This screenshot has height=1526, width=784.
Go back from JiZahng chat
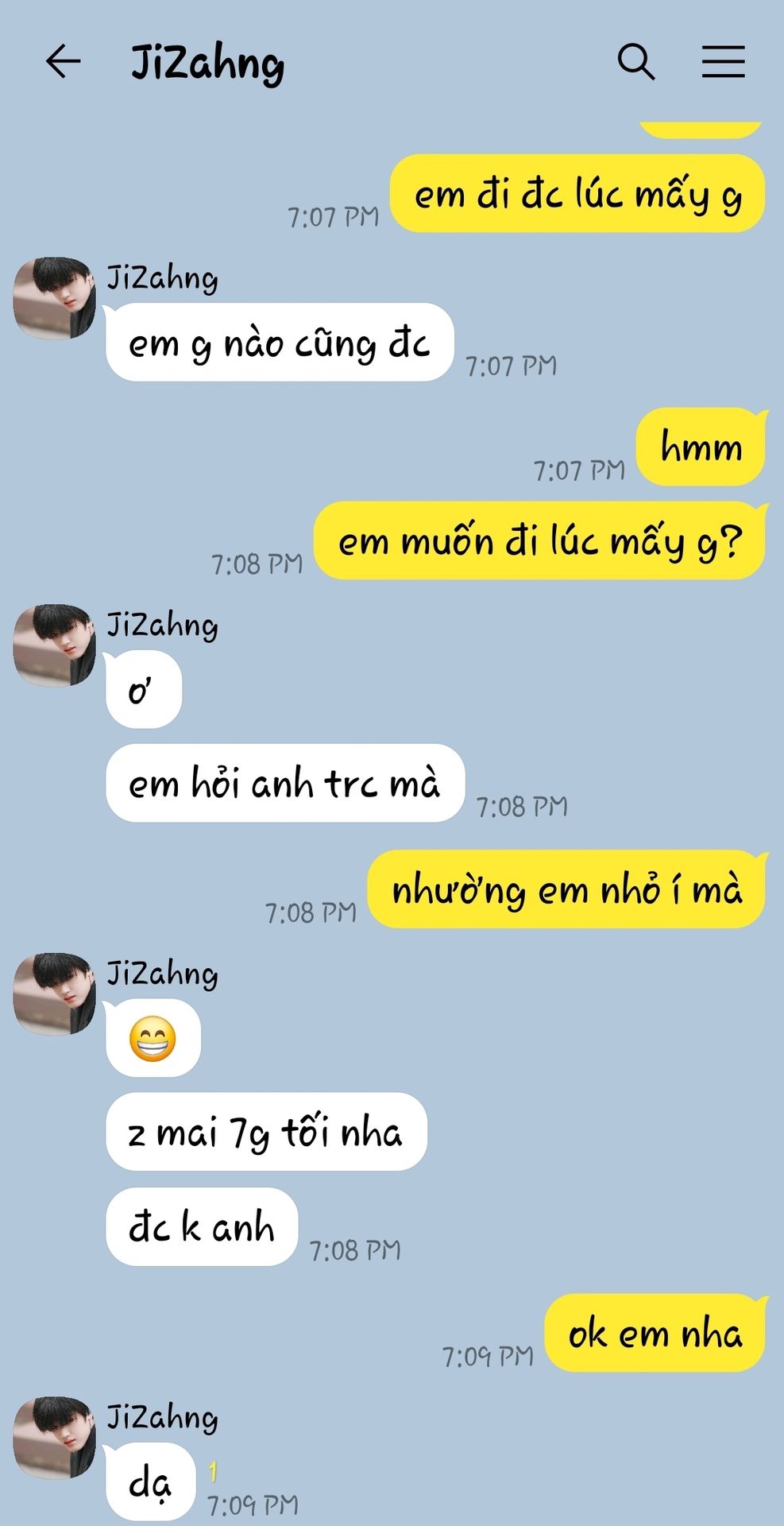click(64, 62)
